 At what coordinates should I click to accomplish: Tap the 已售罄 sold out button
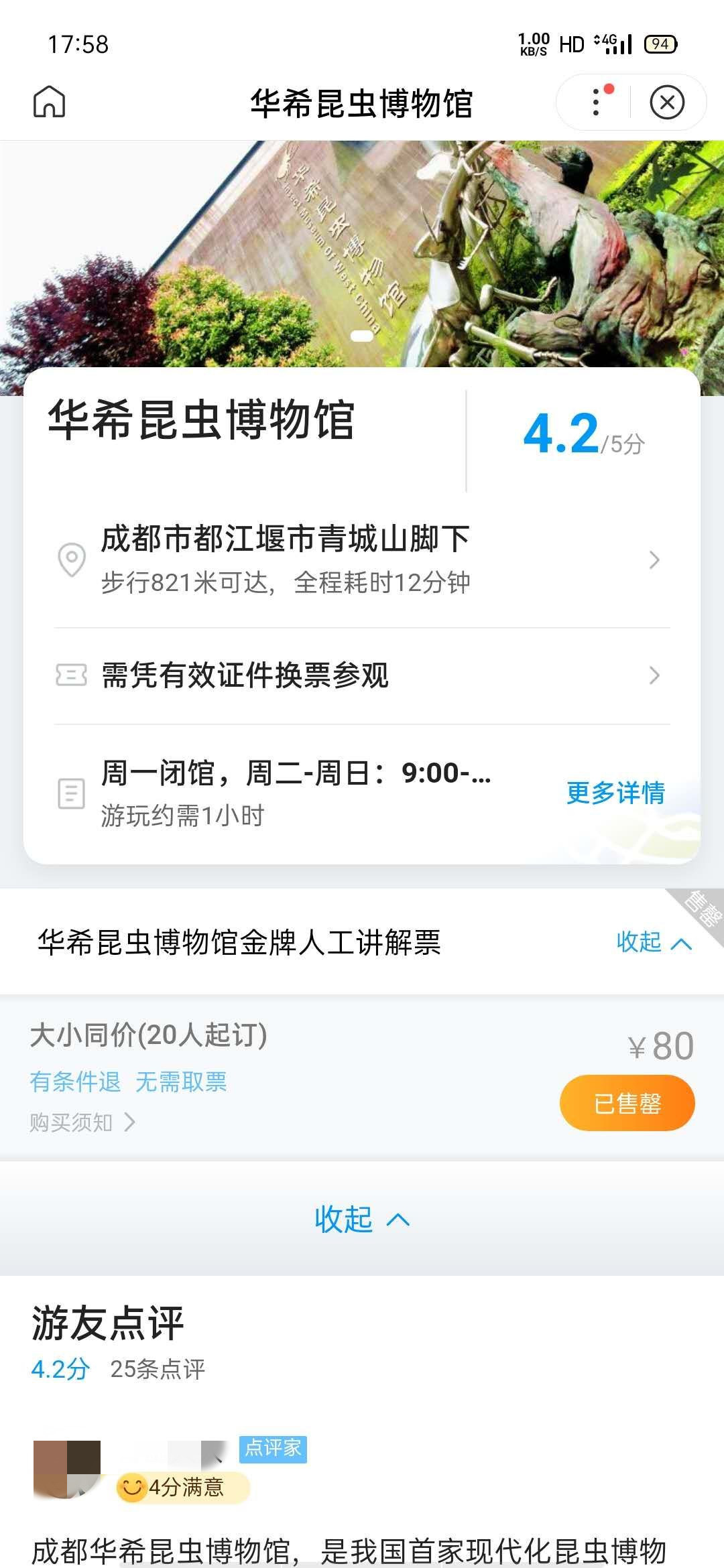627,1103
